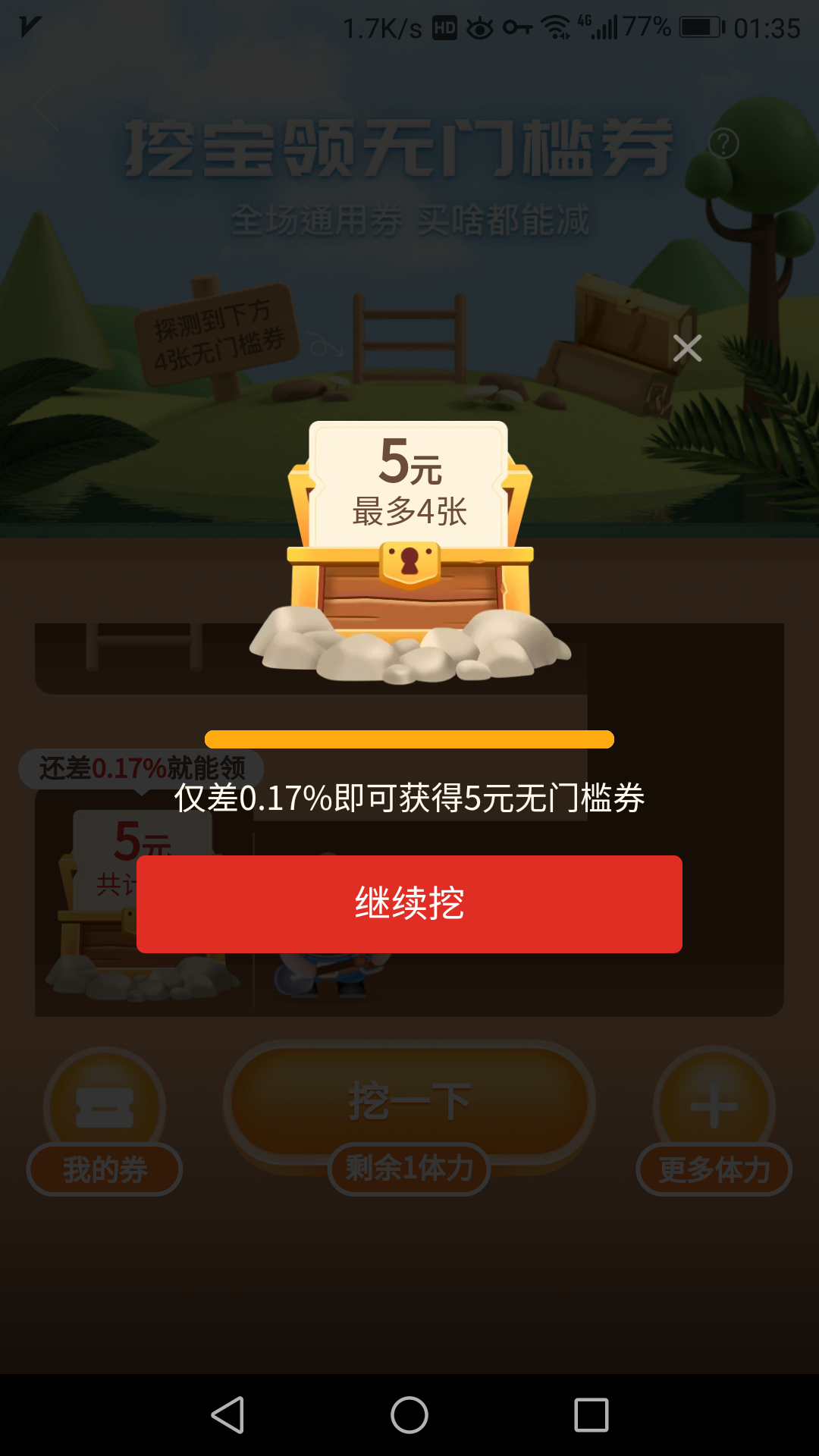The height and width of the screenshot is (1456, 819).
Task: Go to the home screen
Action: (x=409, y=1415)
